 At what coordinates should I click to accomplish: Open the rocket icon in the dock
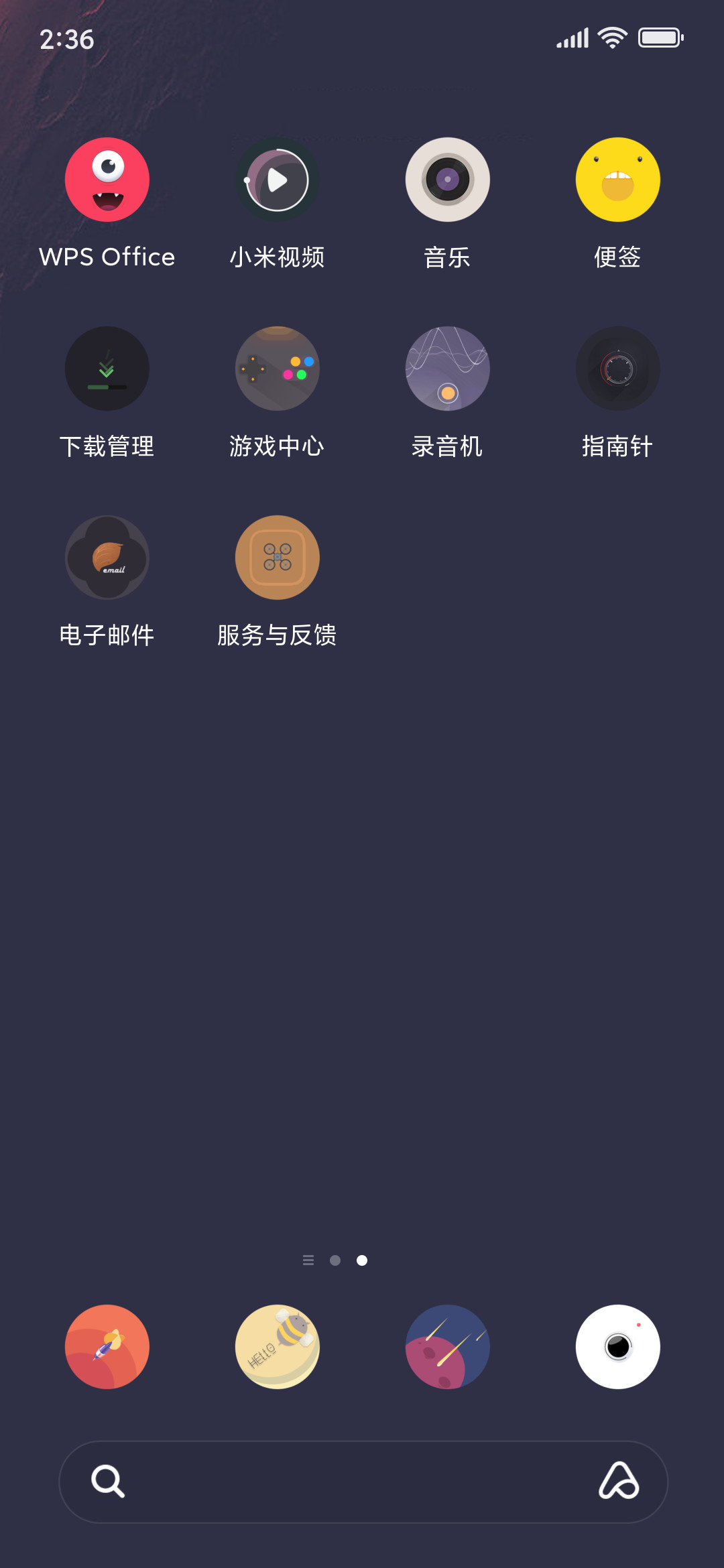[x=107, y=1347]
